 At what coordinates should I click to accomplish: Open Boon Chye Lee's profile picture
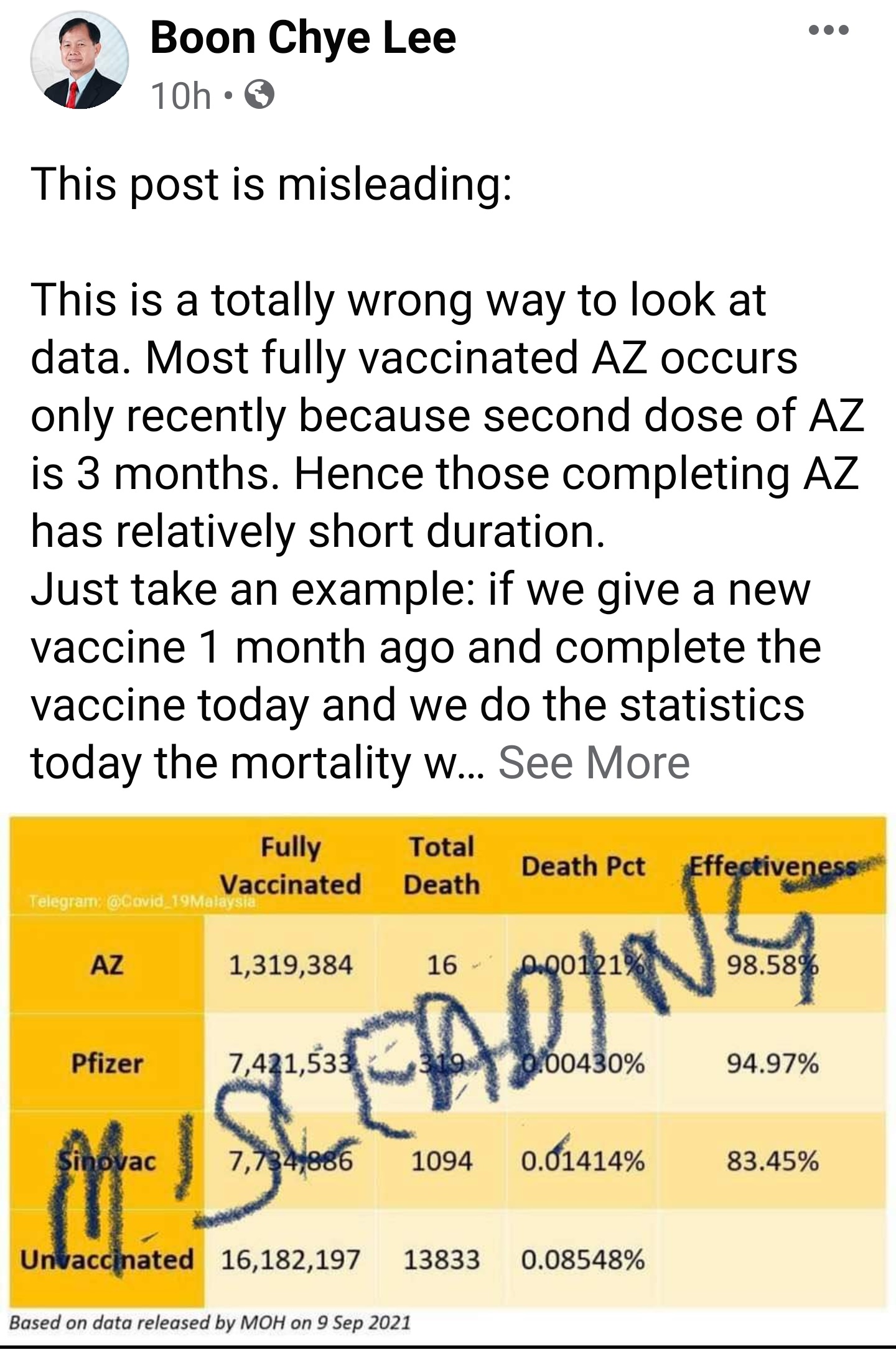click(x=80, y=60)
